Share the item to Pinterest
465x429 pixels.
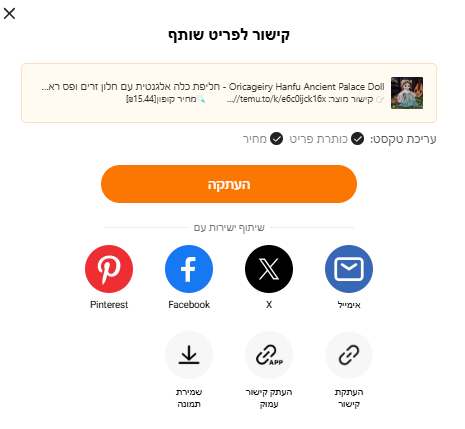(109, 269)
